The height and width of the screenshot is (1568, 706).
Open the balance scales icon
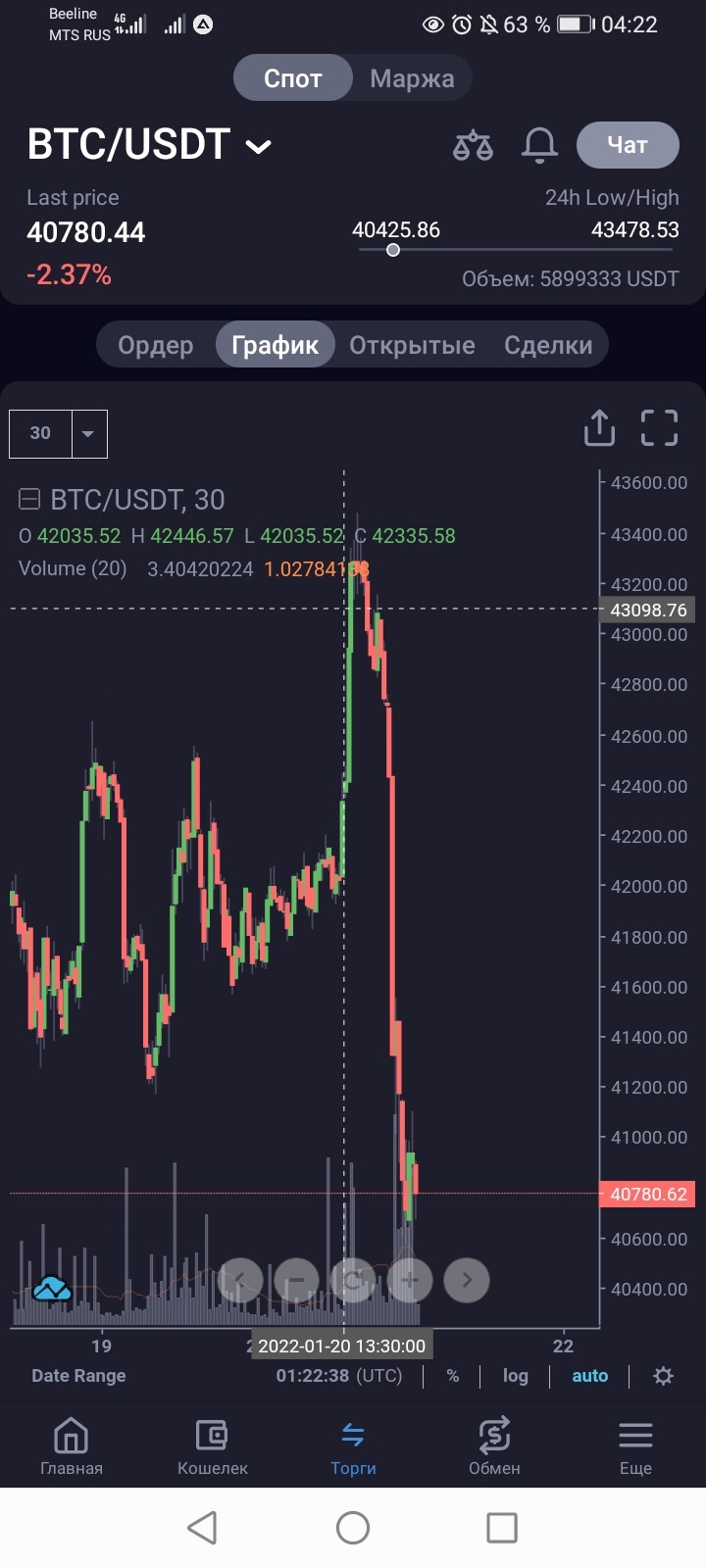[x=473, y=146]
